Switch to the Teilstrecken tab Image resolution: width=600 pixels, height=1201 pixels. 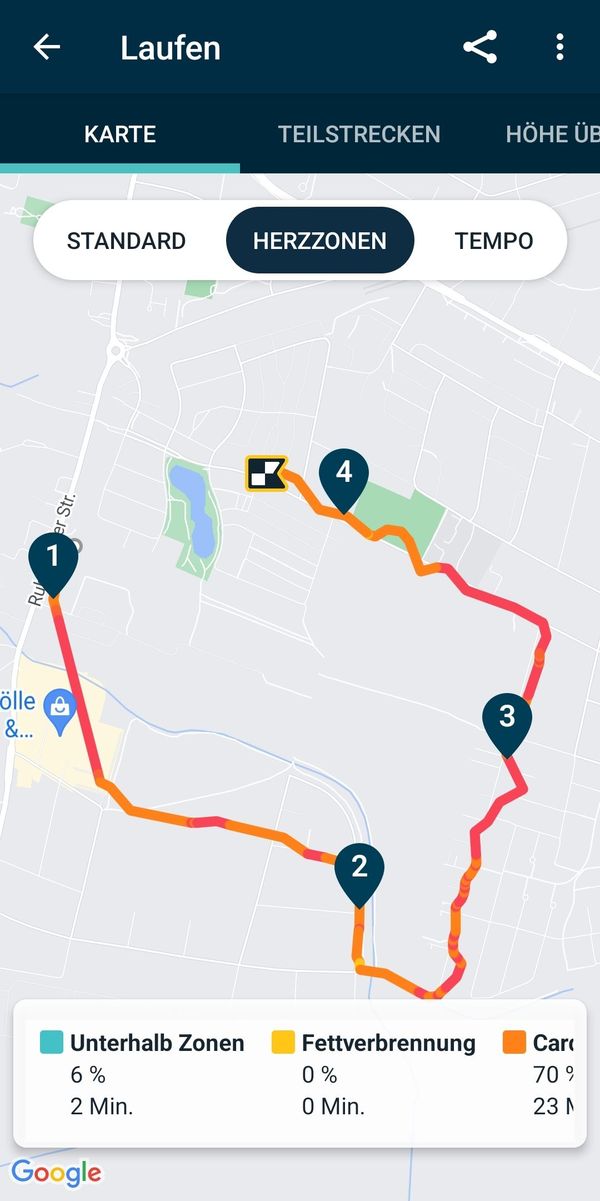coord(359,134)
